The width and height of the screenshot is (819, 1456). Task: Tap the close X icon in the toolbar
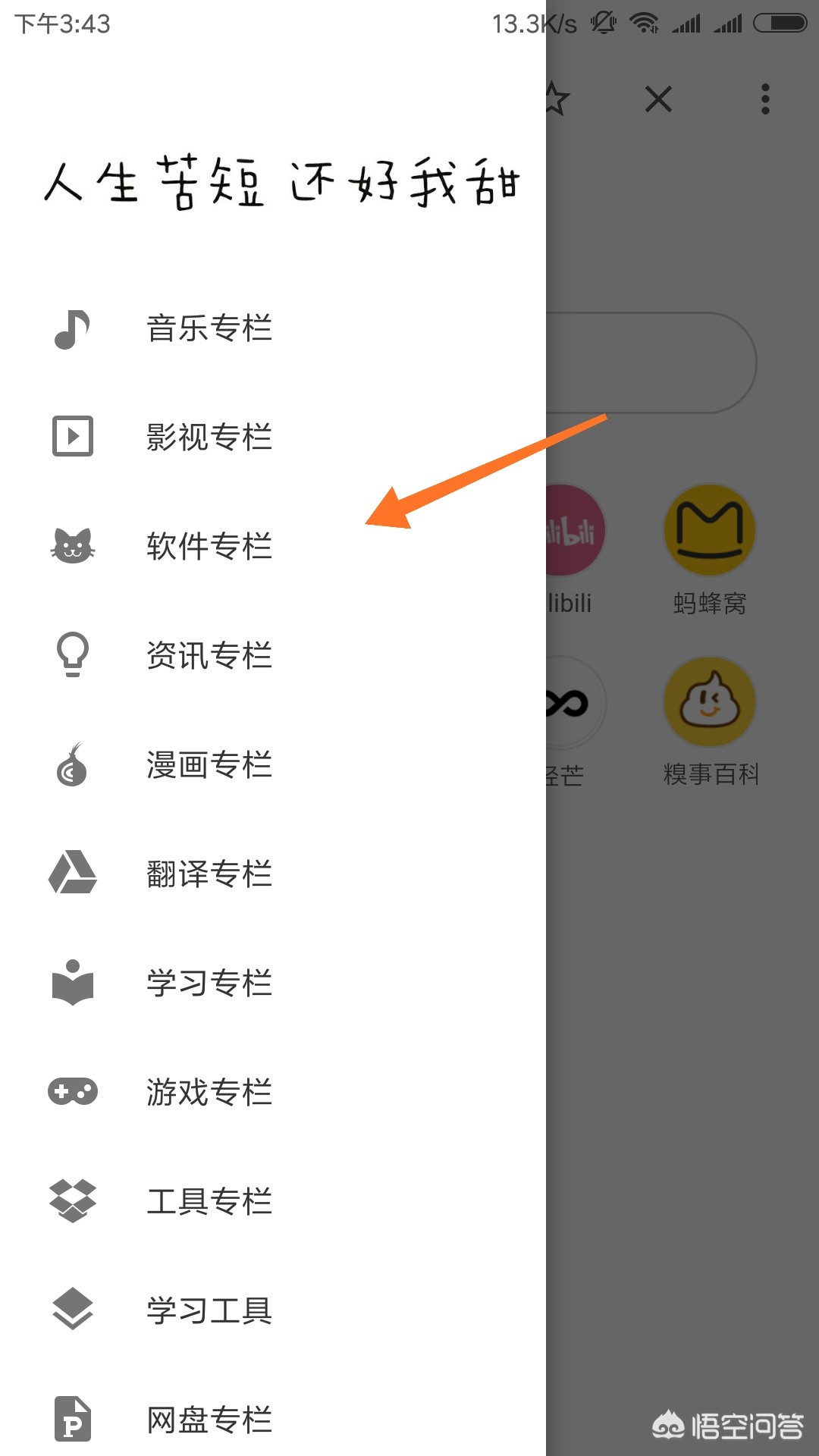[x=658, y=99]
